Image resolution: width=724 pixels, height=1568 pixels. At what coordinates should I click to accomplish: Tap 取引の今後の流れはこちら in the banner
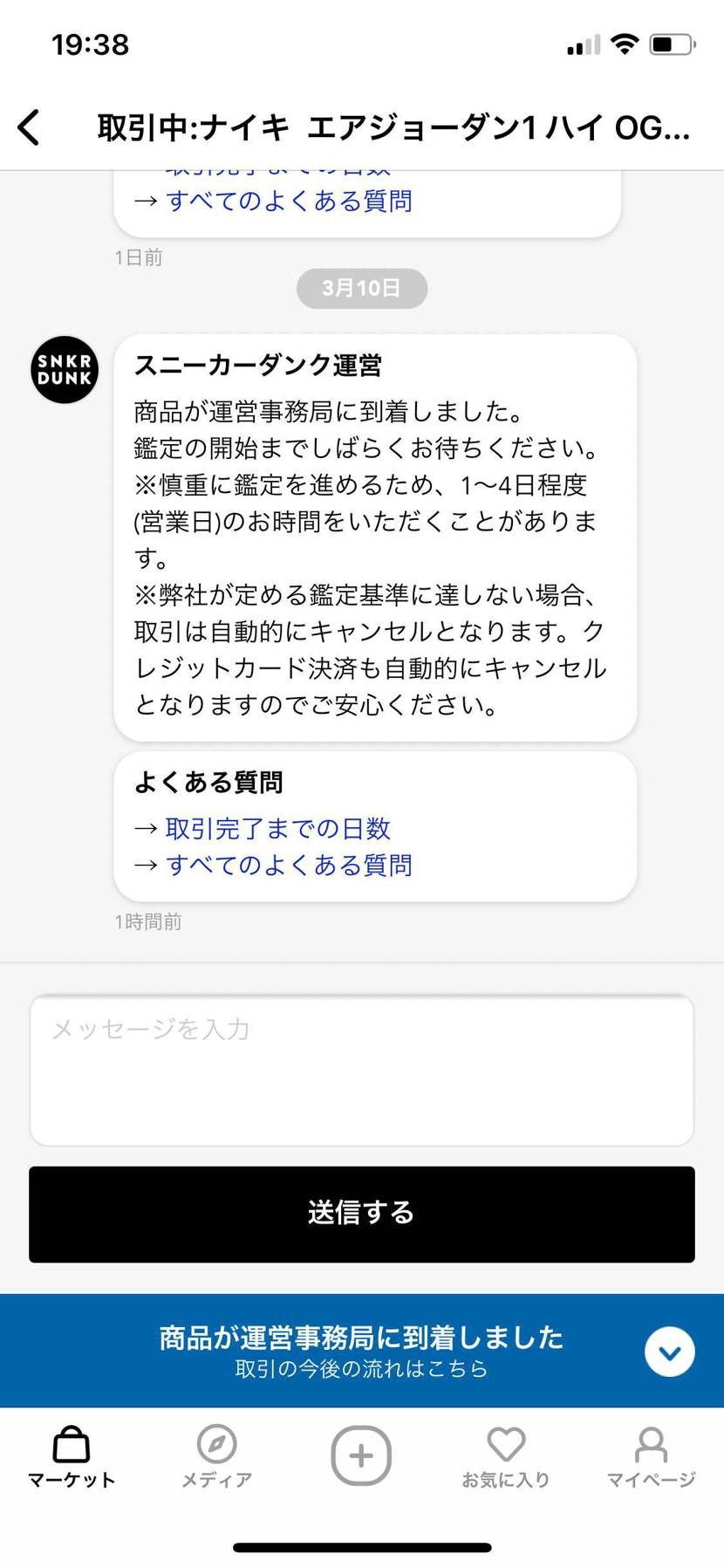coord(360,1368)
